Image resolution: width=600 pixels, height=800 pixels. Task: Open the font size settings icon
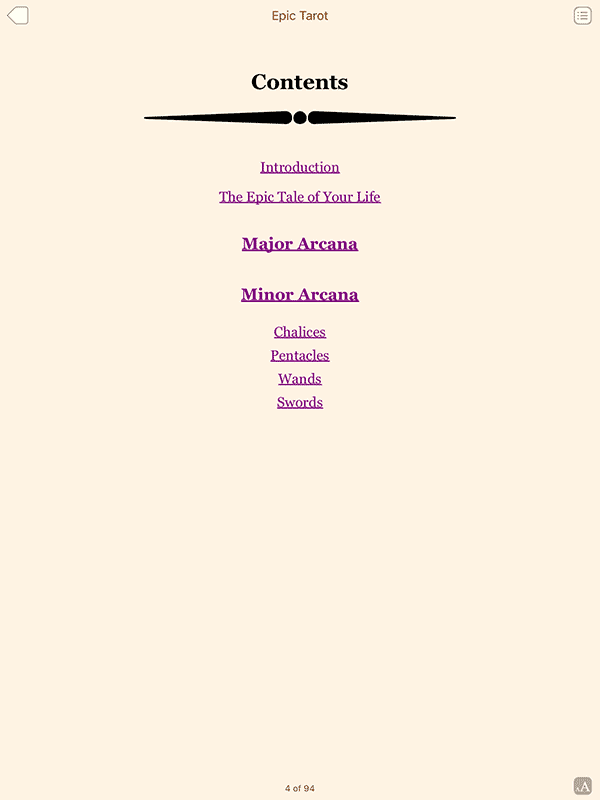(583, 786)
